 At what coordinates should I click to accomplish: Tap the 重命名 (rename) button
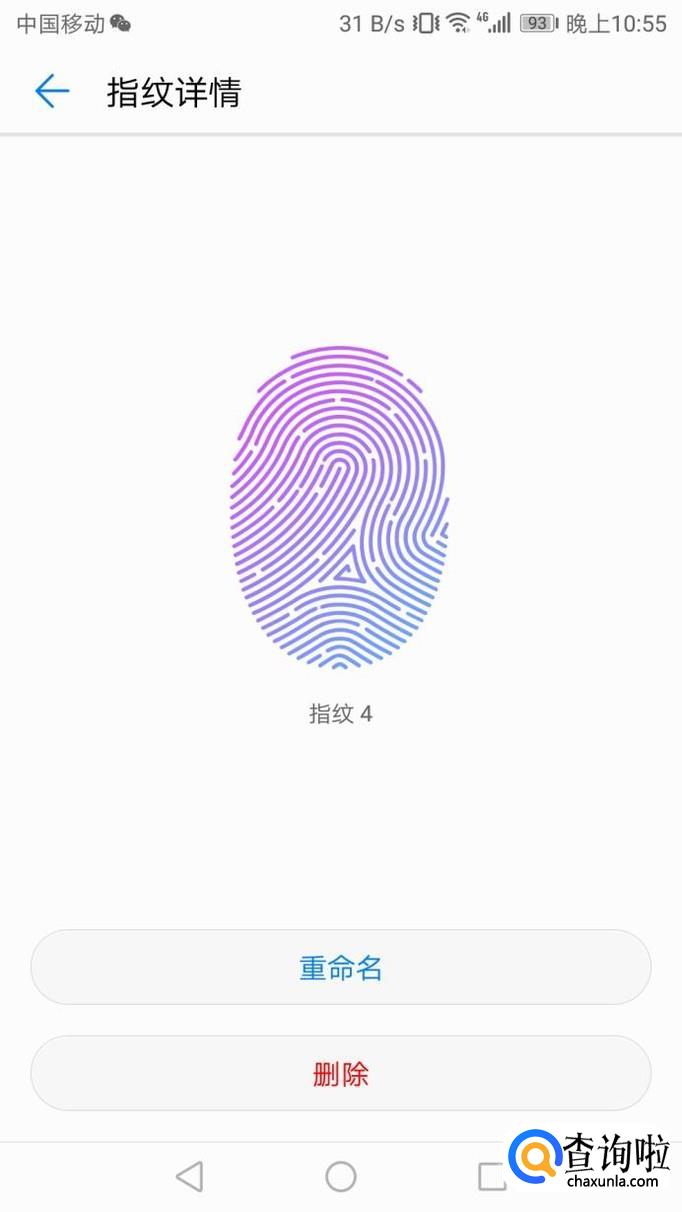click(341, 967)
